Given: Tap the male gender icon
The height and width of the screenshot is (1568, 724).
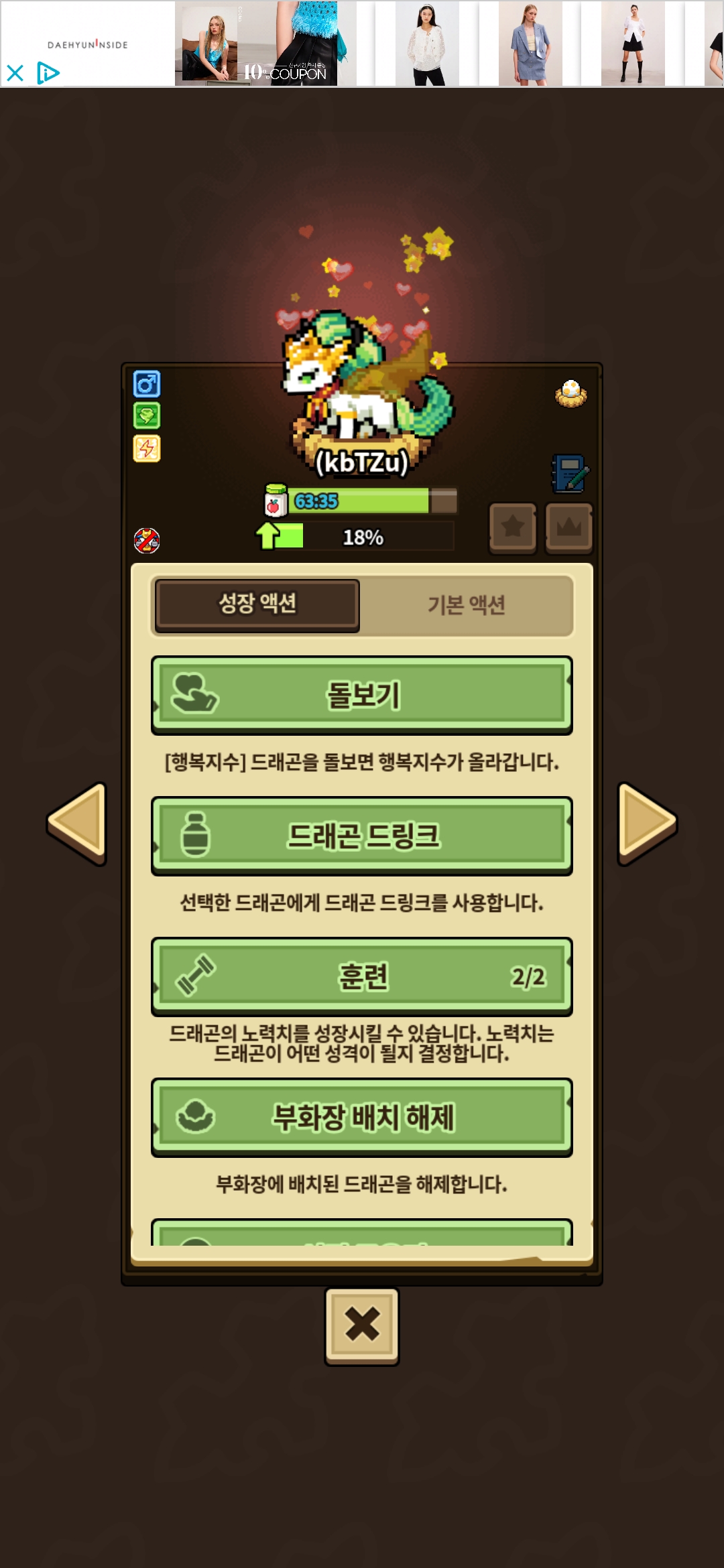Looking at the screenshot, I should [x=147, y=384].
